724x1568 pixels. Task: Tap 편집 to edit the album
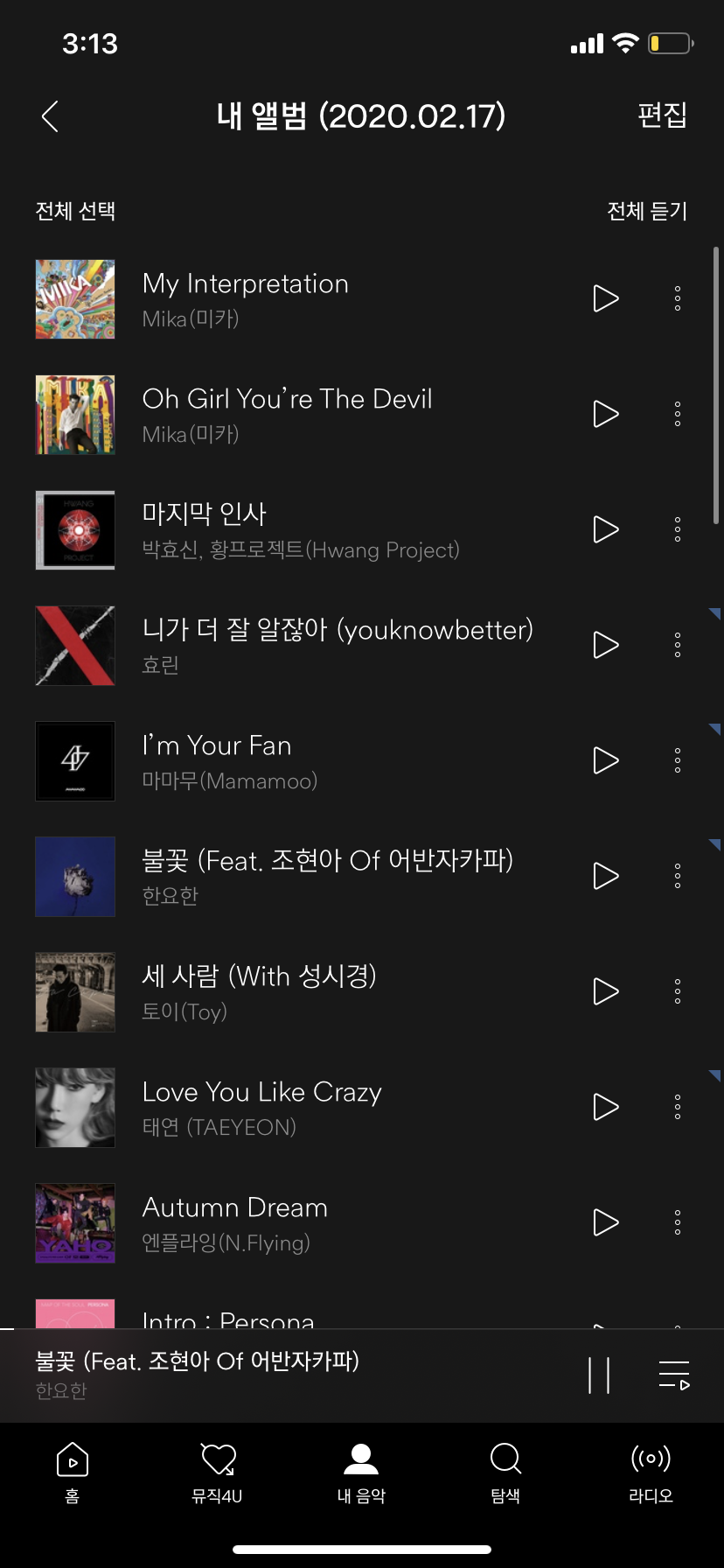[x=662, y=116]
